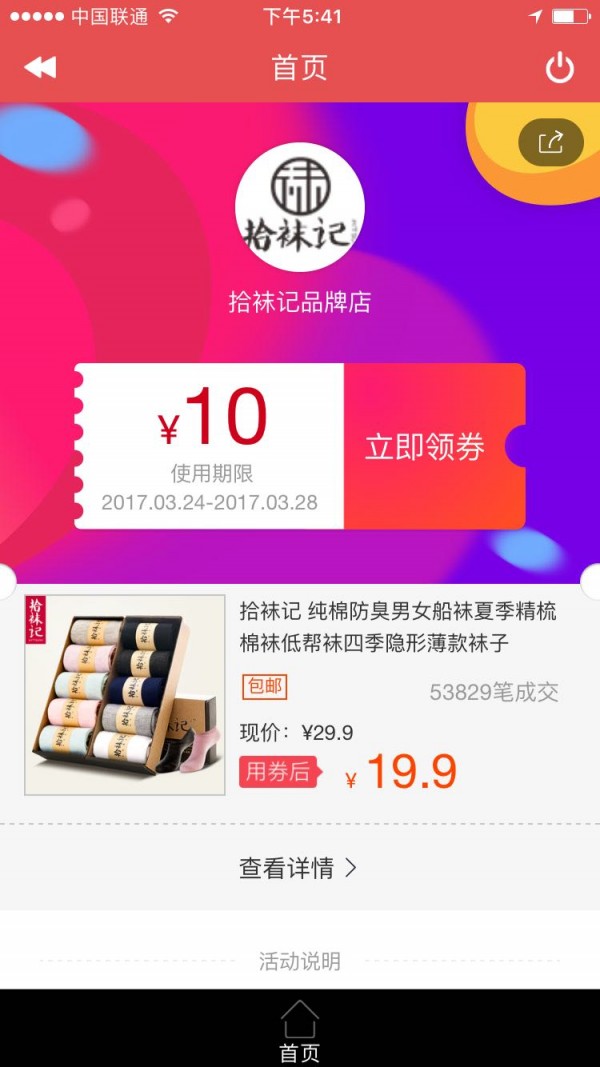The height and width of the screenshot is (1067, 600).
Task: Open 查看详情 to view details
Action: (x=298, y=868)
